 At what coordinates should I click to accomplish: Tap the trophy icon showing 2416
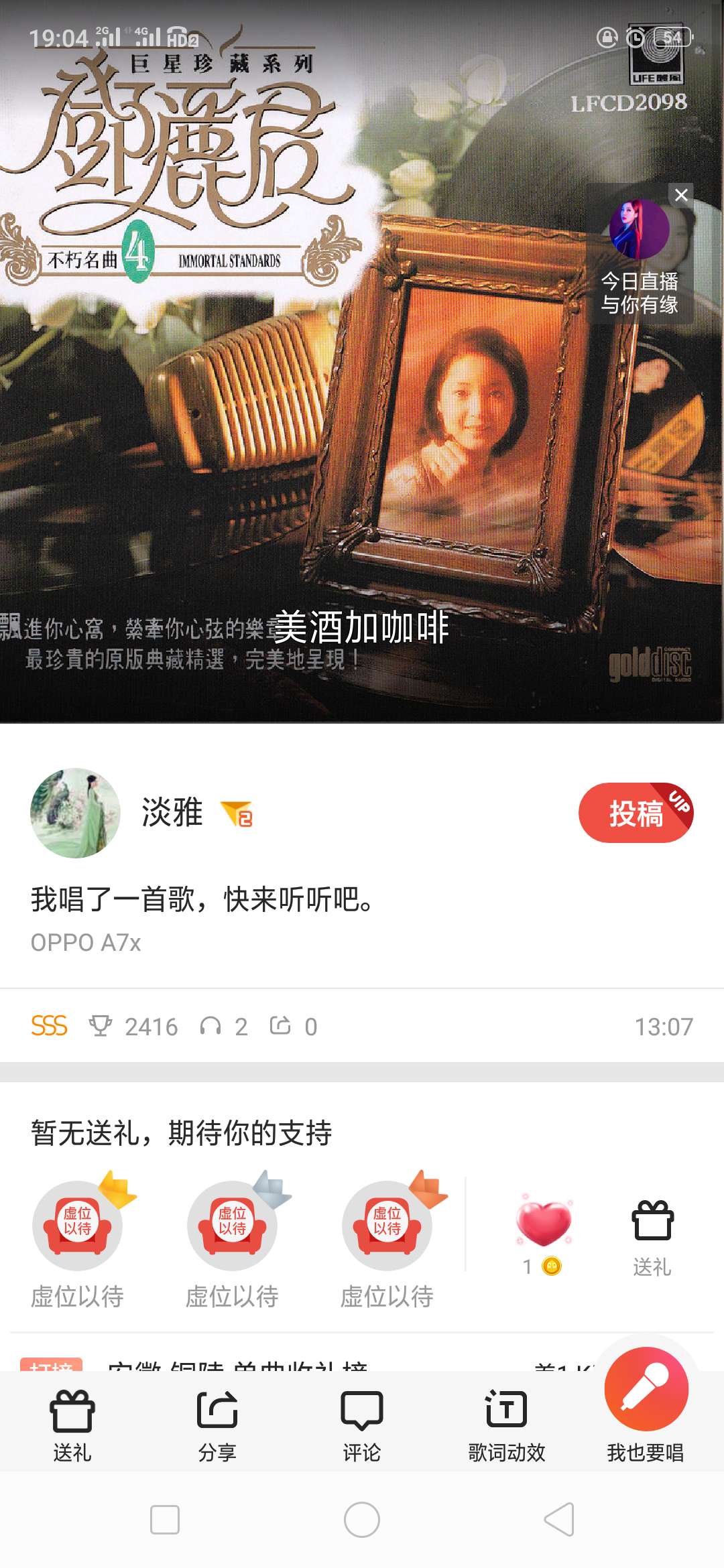102,1025
